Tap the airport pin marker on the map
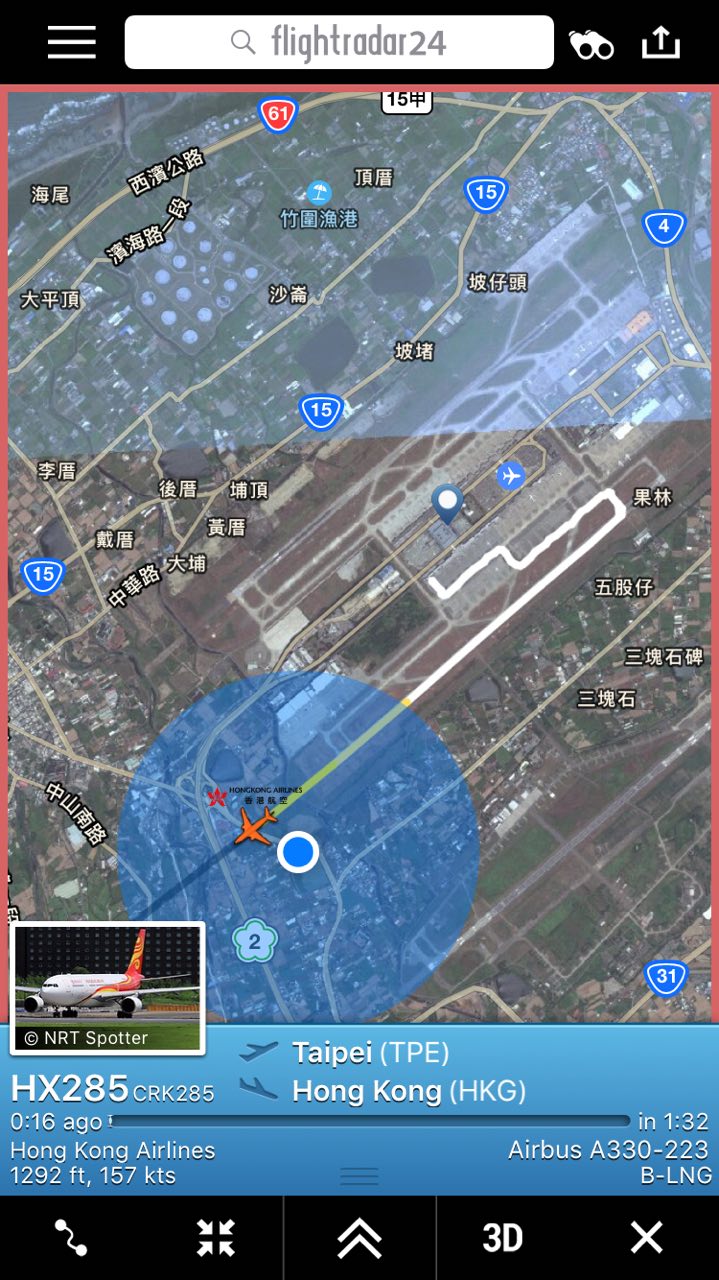Image resolution: width=719 pixels, height=1280 pixels. [x=447, y=503]
